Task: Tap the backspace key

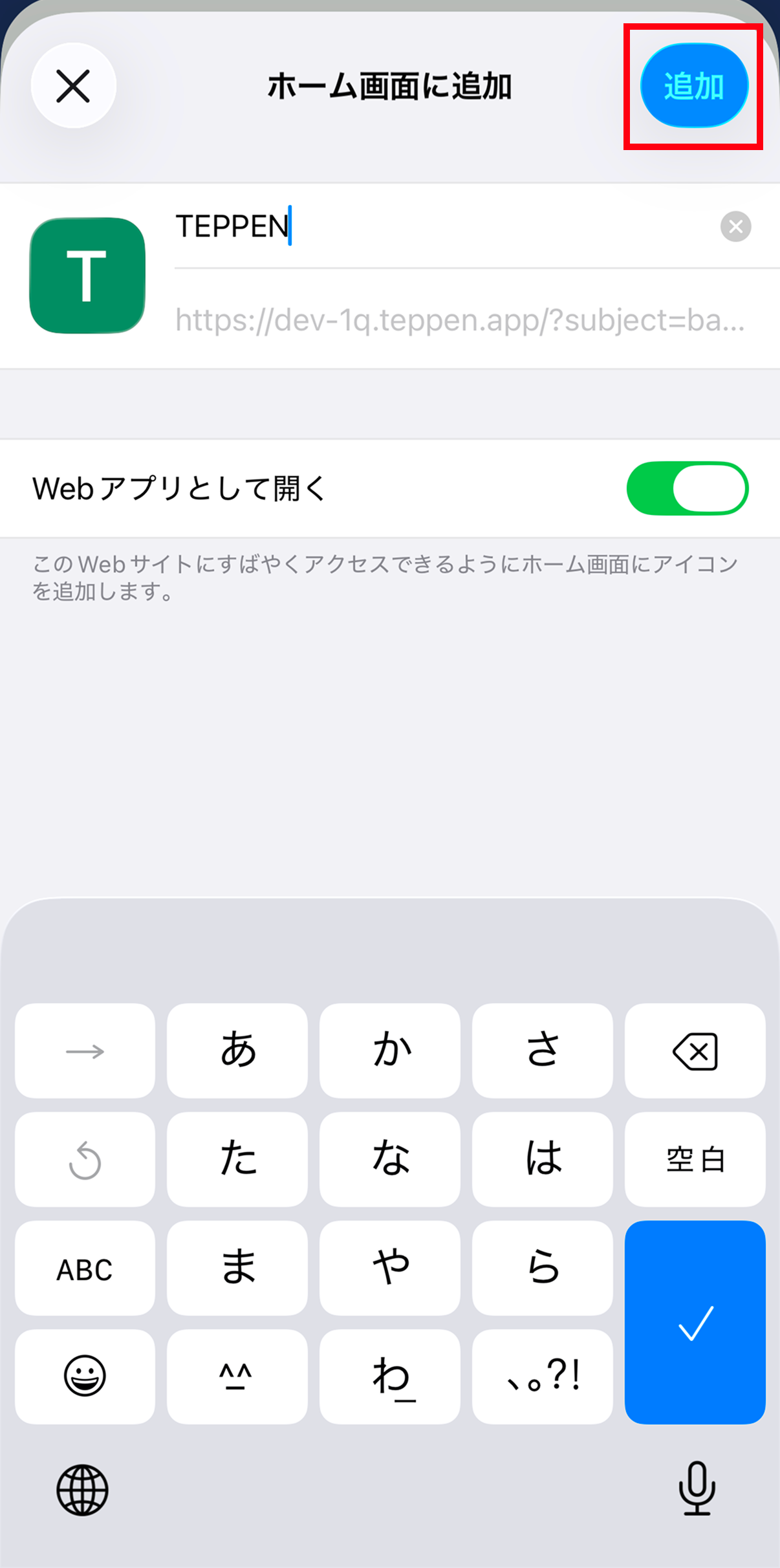Action: click(x=695, y=1051)
